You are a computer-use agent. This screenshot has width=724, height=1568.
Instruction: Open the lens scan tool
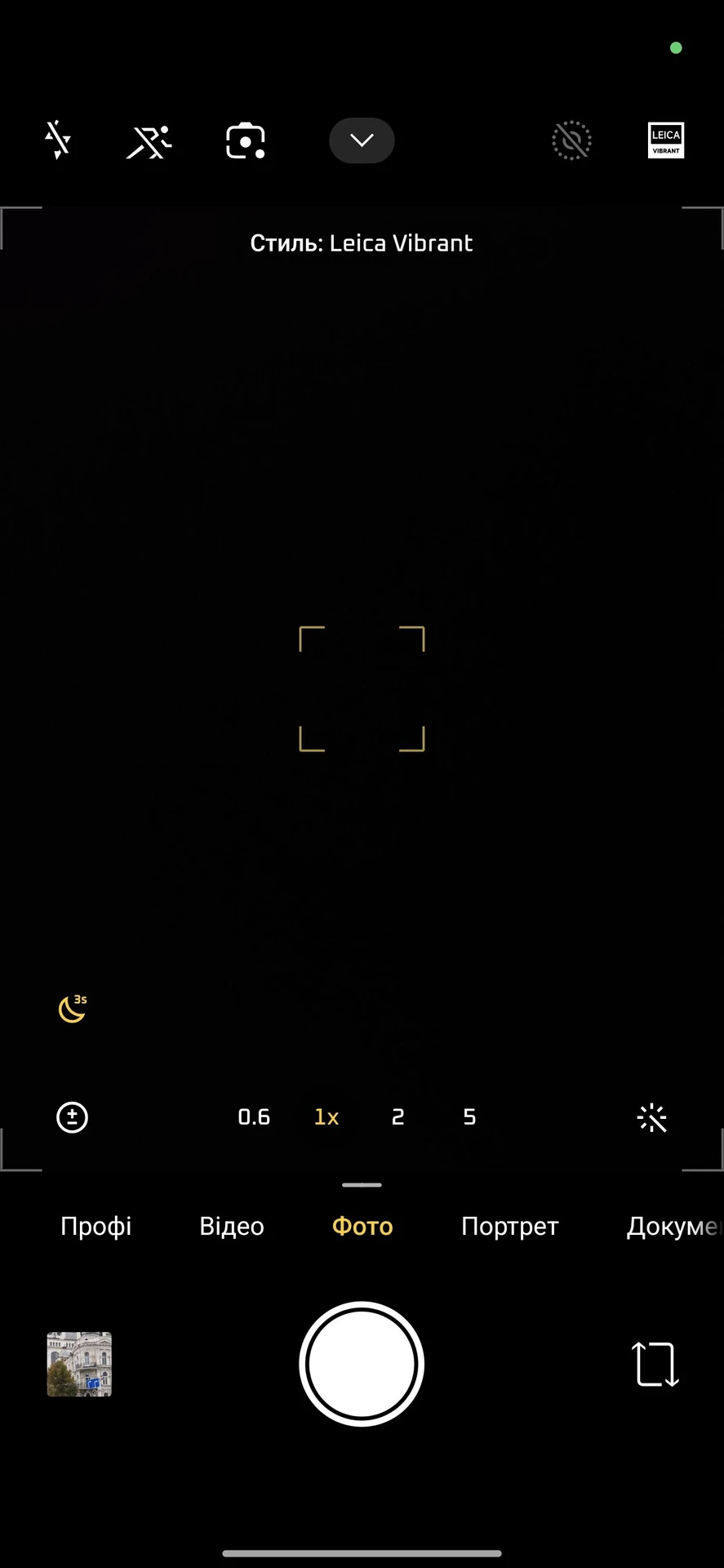click(245, 141)
